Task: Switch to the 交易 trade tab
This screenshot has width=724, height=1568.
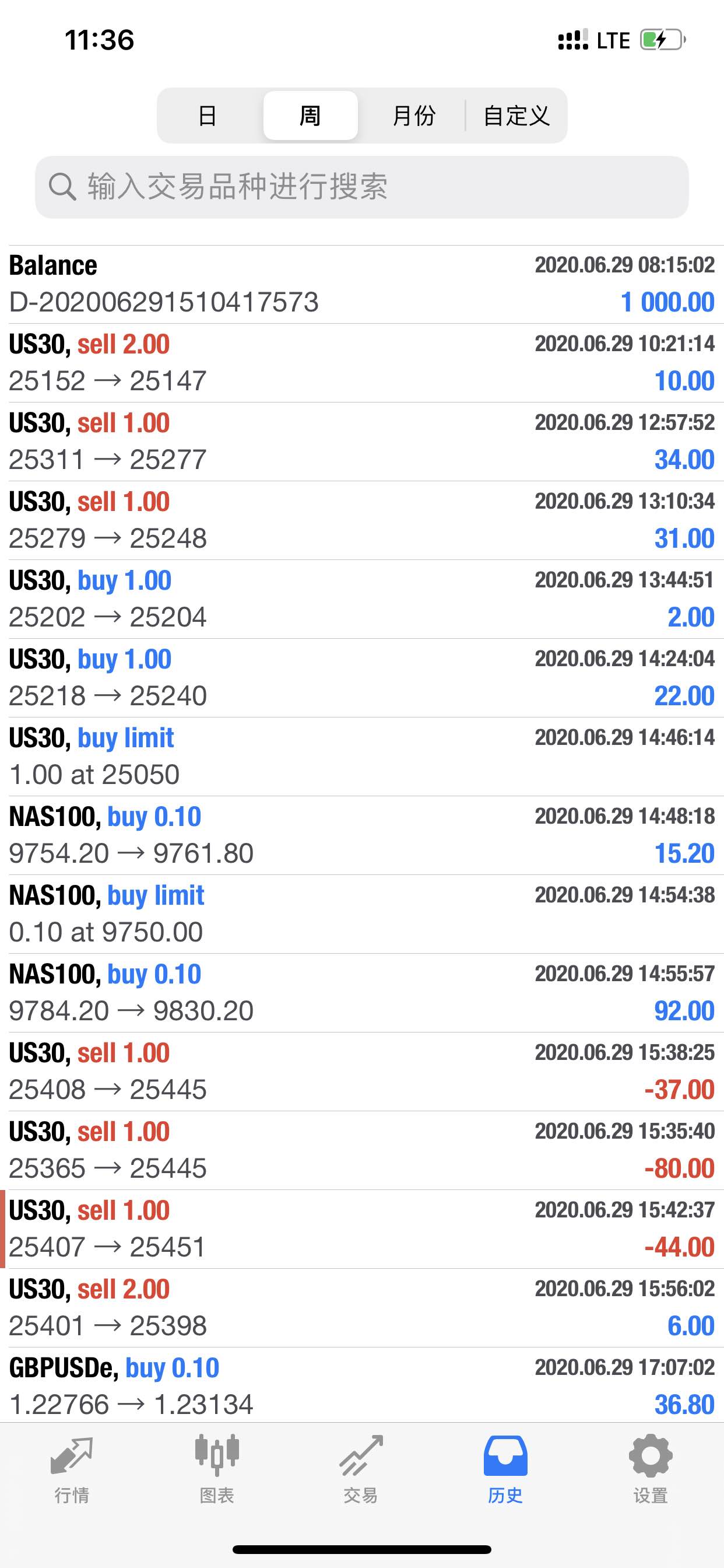Action: pyautogui.click(x=361, y=1469)
